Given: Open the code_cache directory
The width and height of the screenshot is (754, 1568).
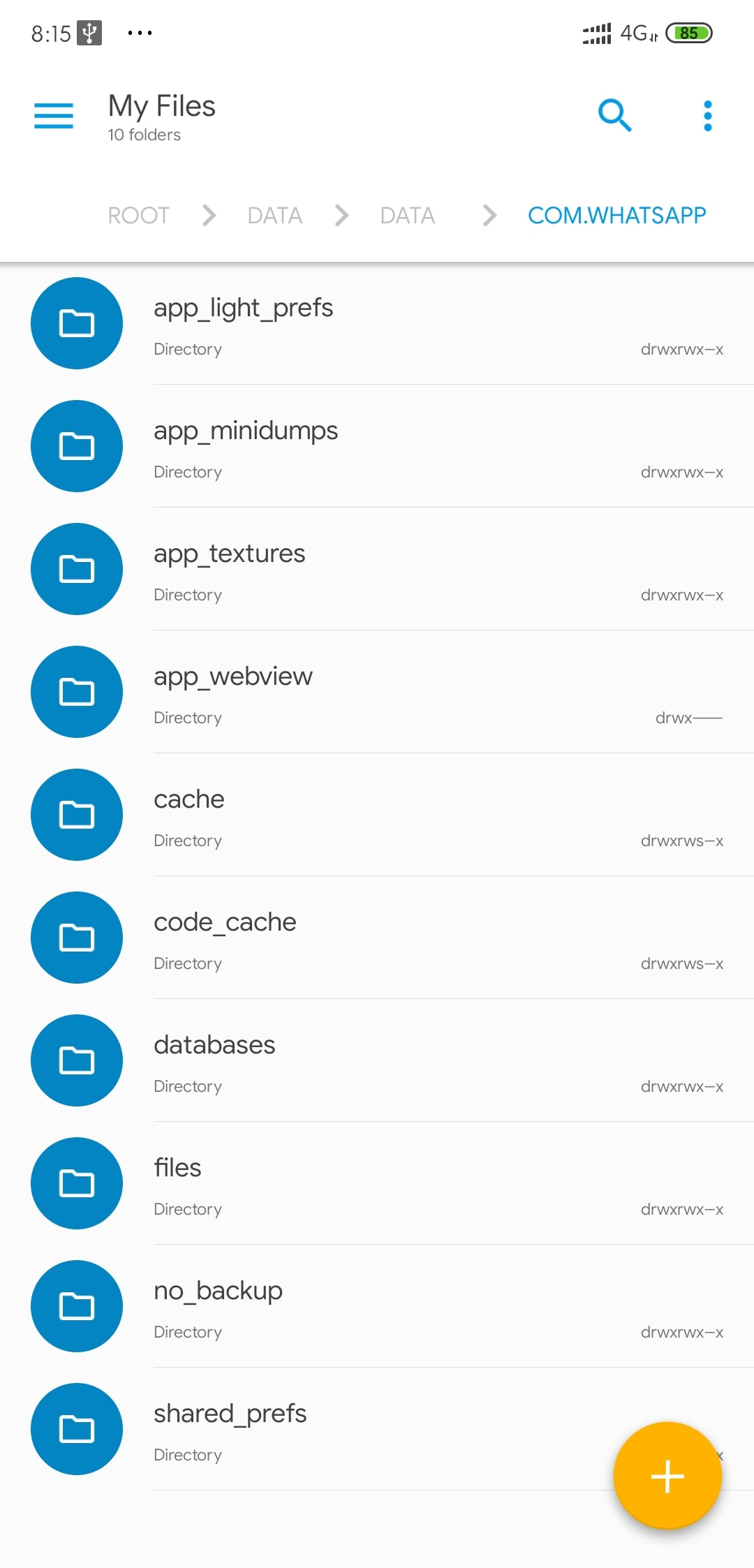Looking at the screenshot, I should click(377, 938).
